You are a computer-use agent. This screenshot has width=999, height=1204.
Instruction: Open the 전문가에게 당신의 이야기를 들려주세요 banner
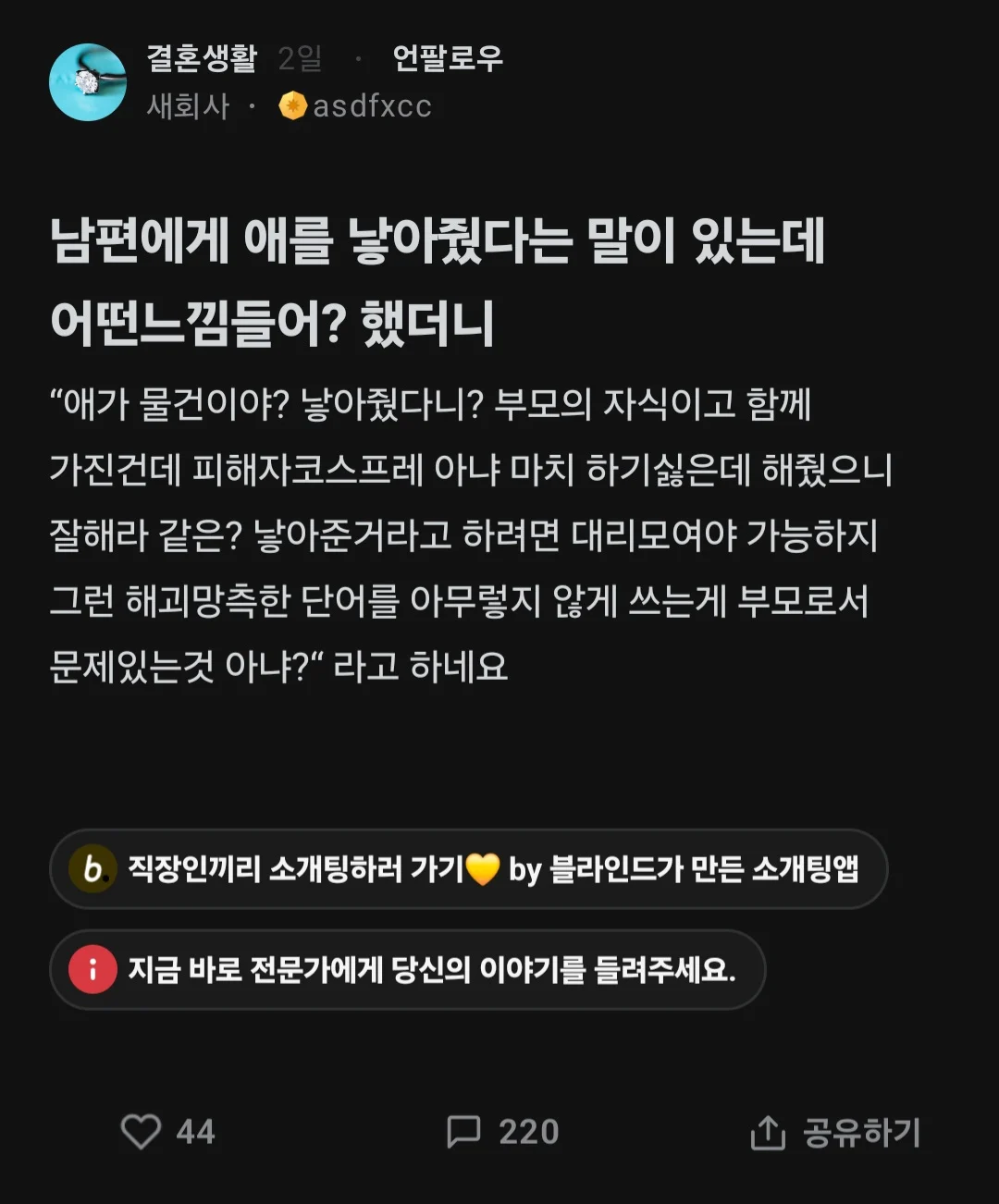(407, 969)
